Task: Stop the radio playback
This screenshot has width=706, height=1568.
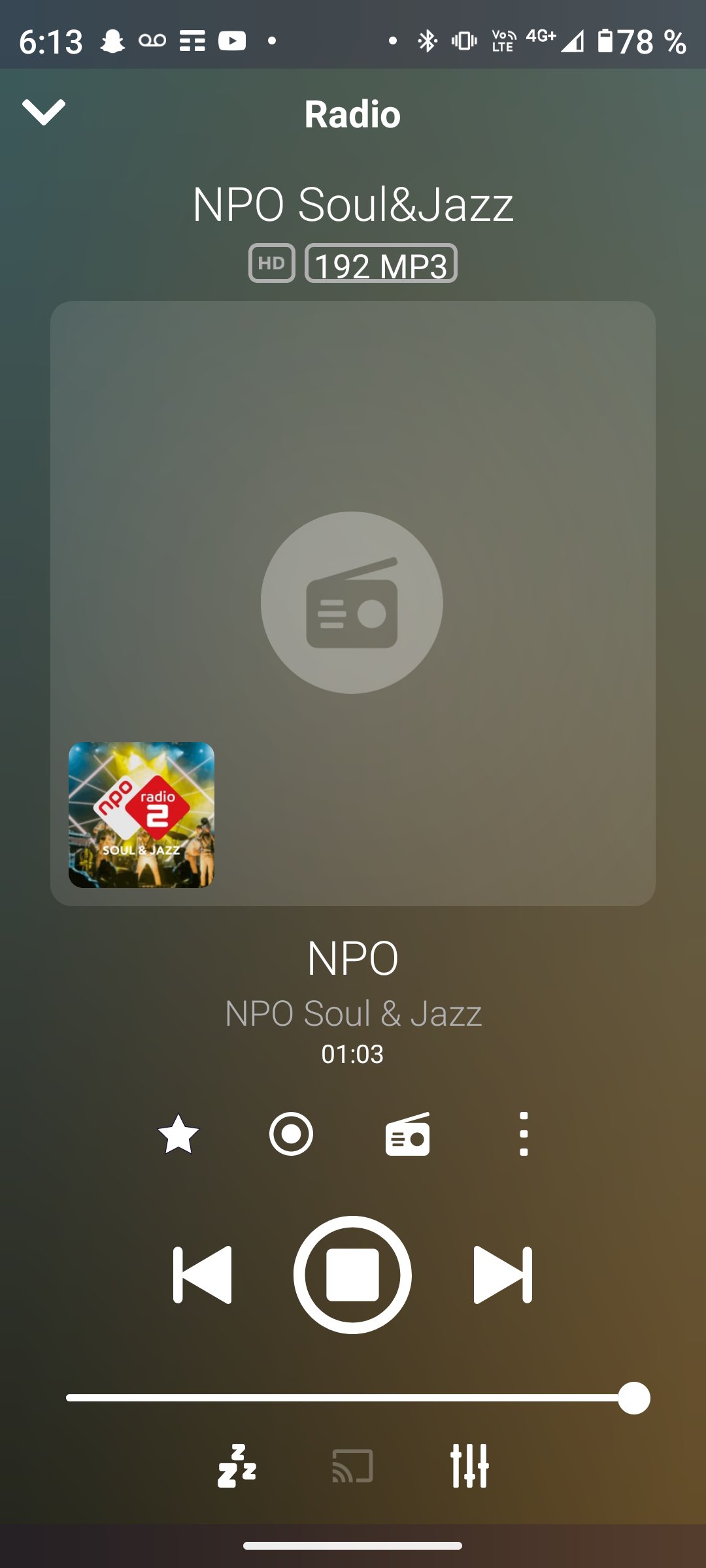Action: pyautogui.click(x=352, y=1275)
